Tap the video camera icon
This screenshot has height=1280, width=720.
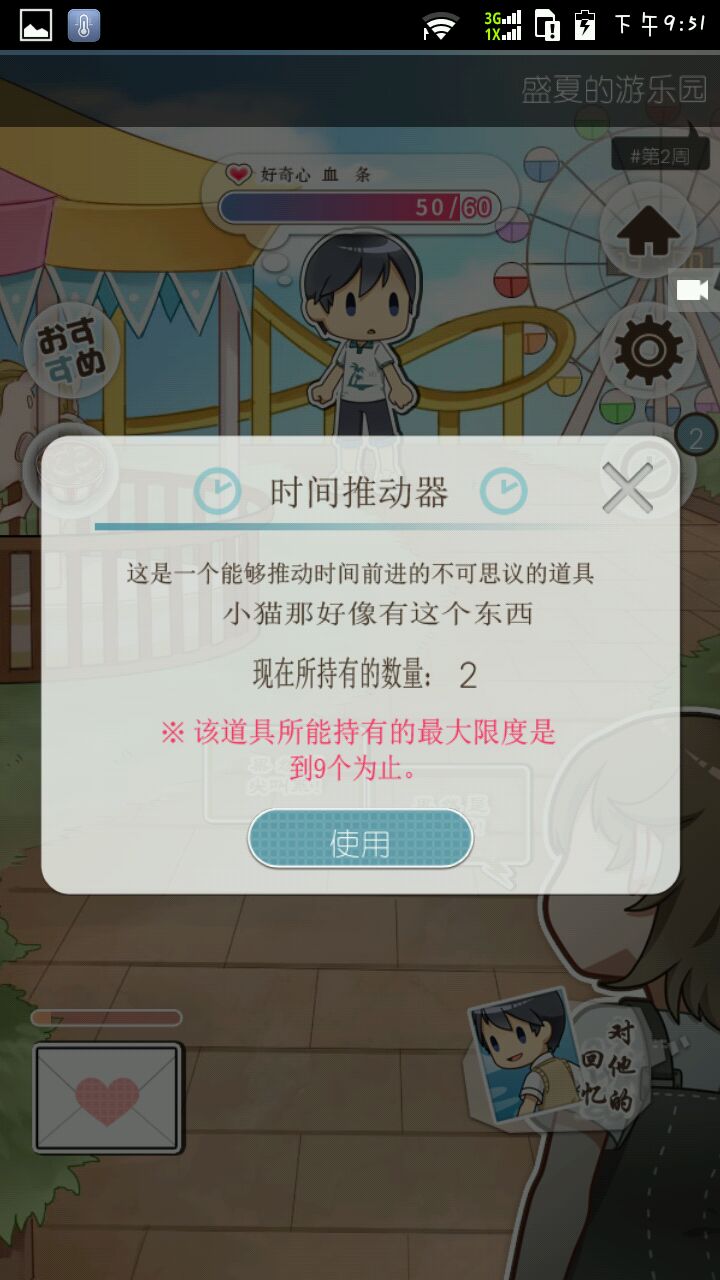pos(693,290)
